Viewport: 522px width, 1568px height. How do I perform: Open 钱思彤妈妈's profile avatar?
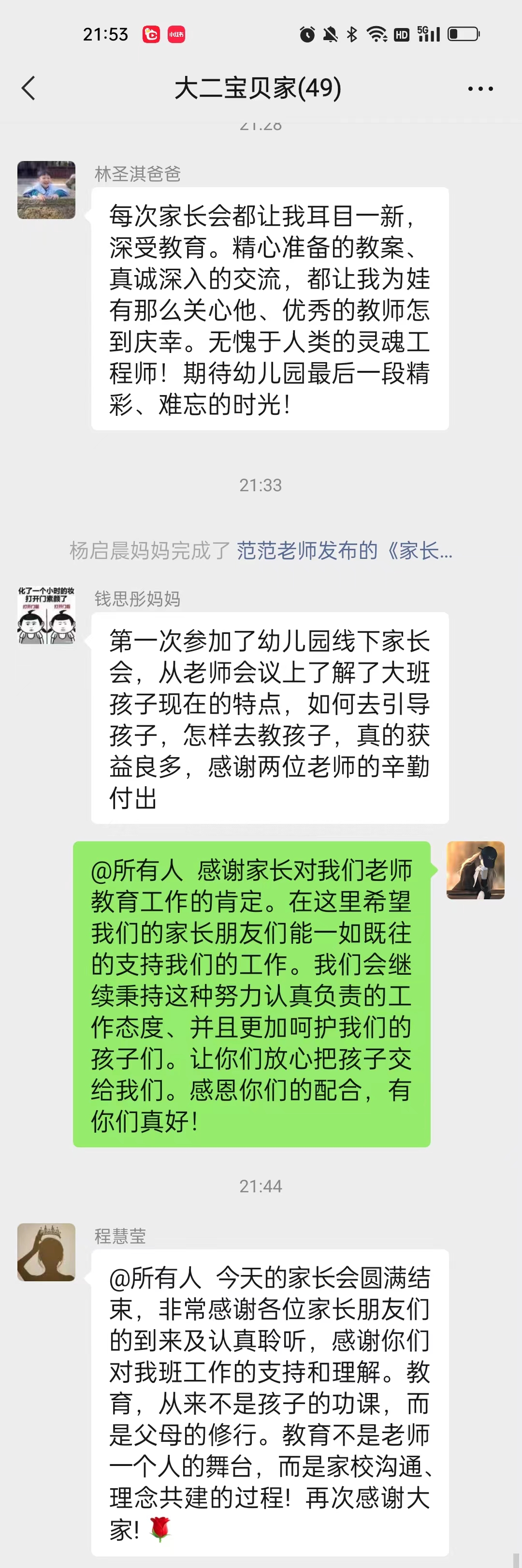click(x=46, y=615)
